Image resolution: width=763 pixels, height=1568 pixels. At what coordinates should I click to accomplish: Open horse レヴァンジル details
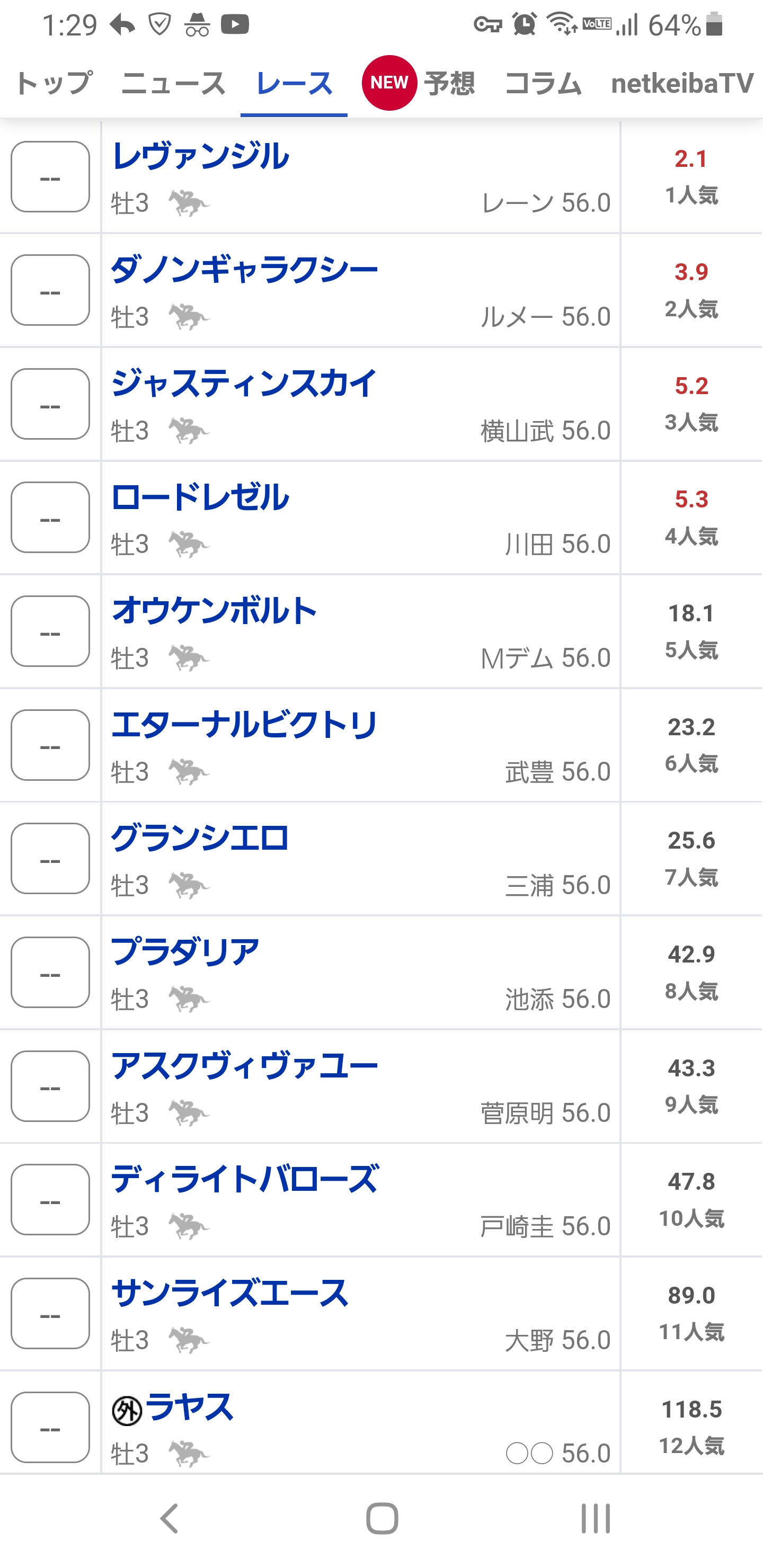point(200,156)
